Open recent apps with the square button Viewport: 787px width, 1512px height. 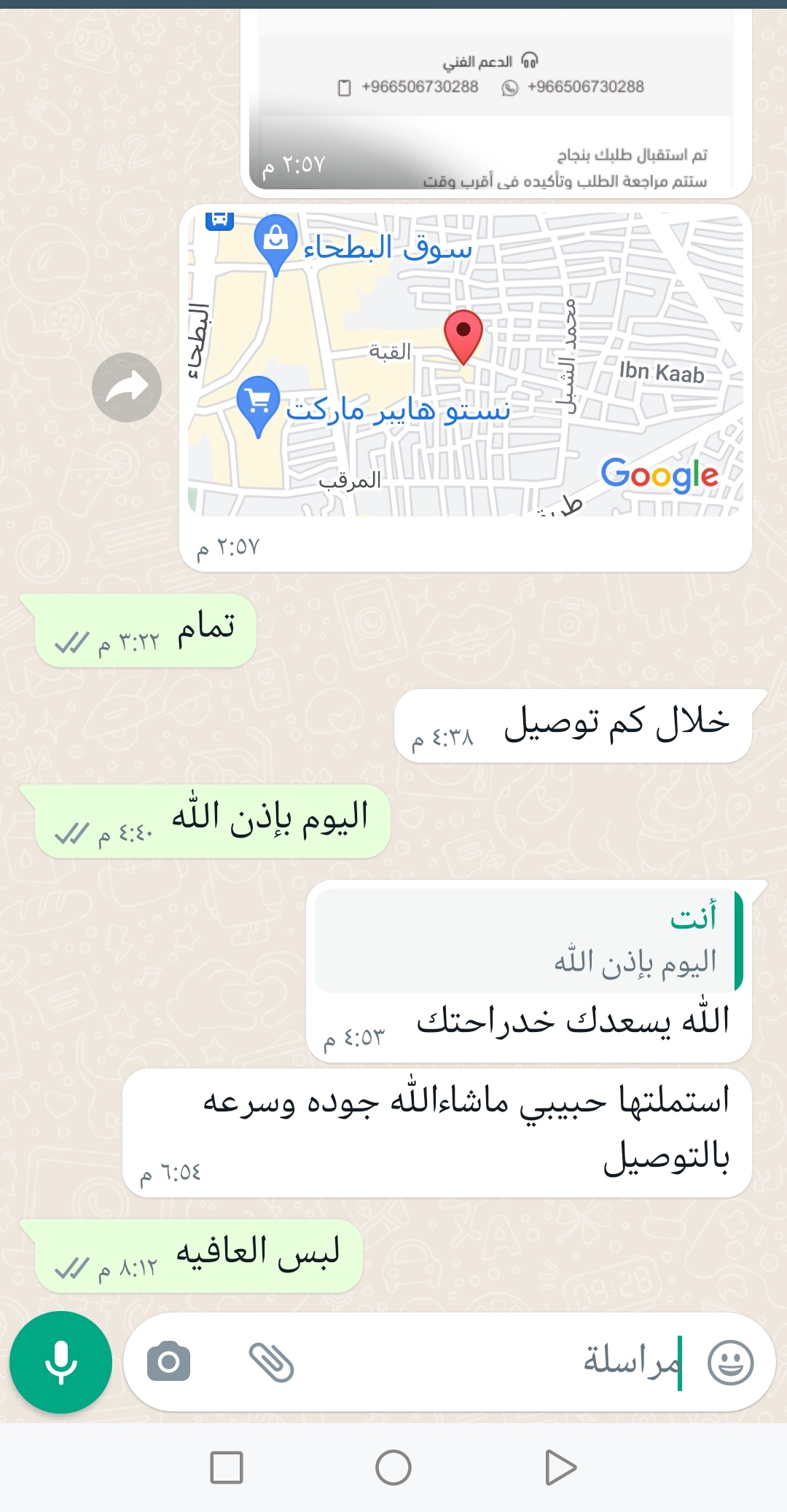coord(227,1468)
